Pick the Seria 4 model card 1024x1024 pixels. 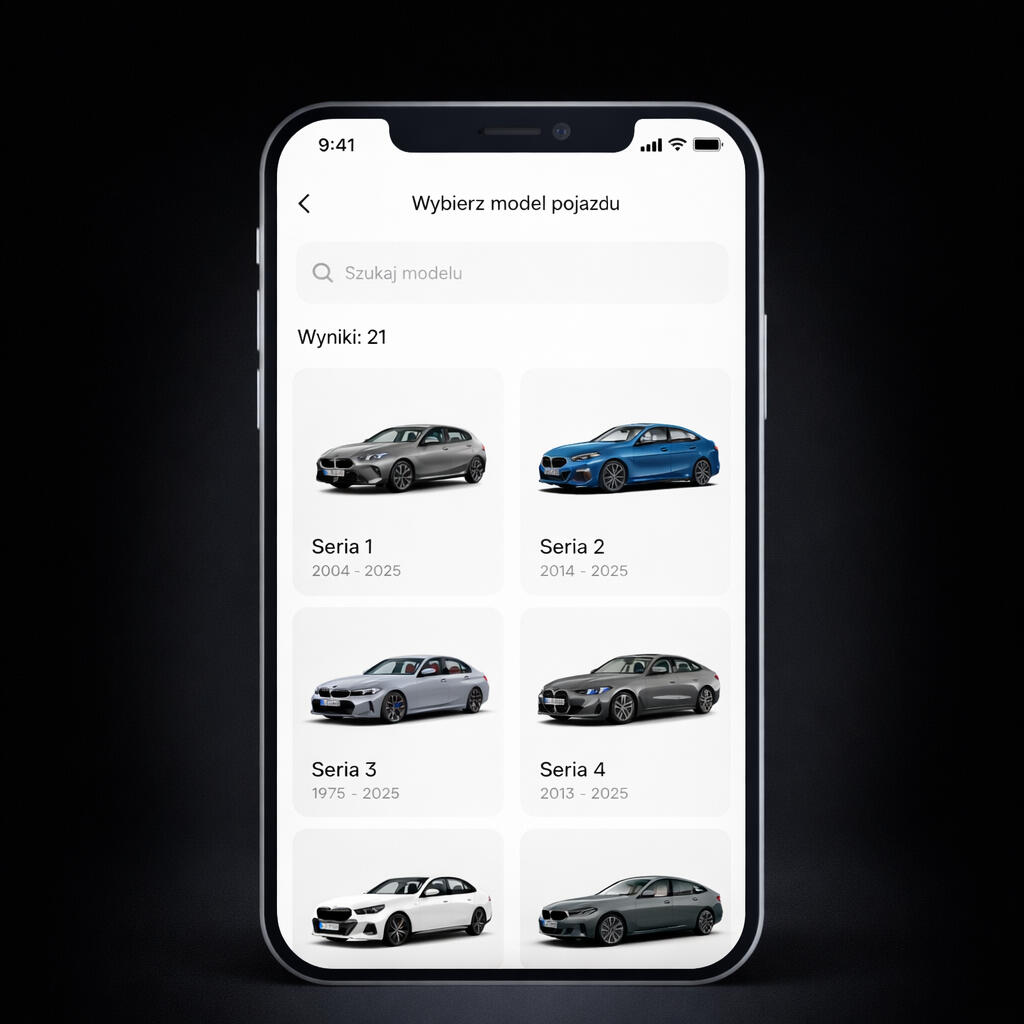tap(626, 711)
